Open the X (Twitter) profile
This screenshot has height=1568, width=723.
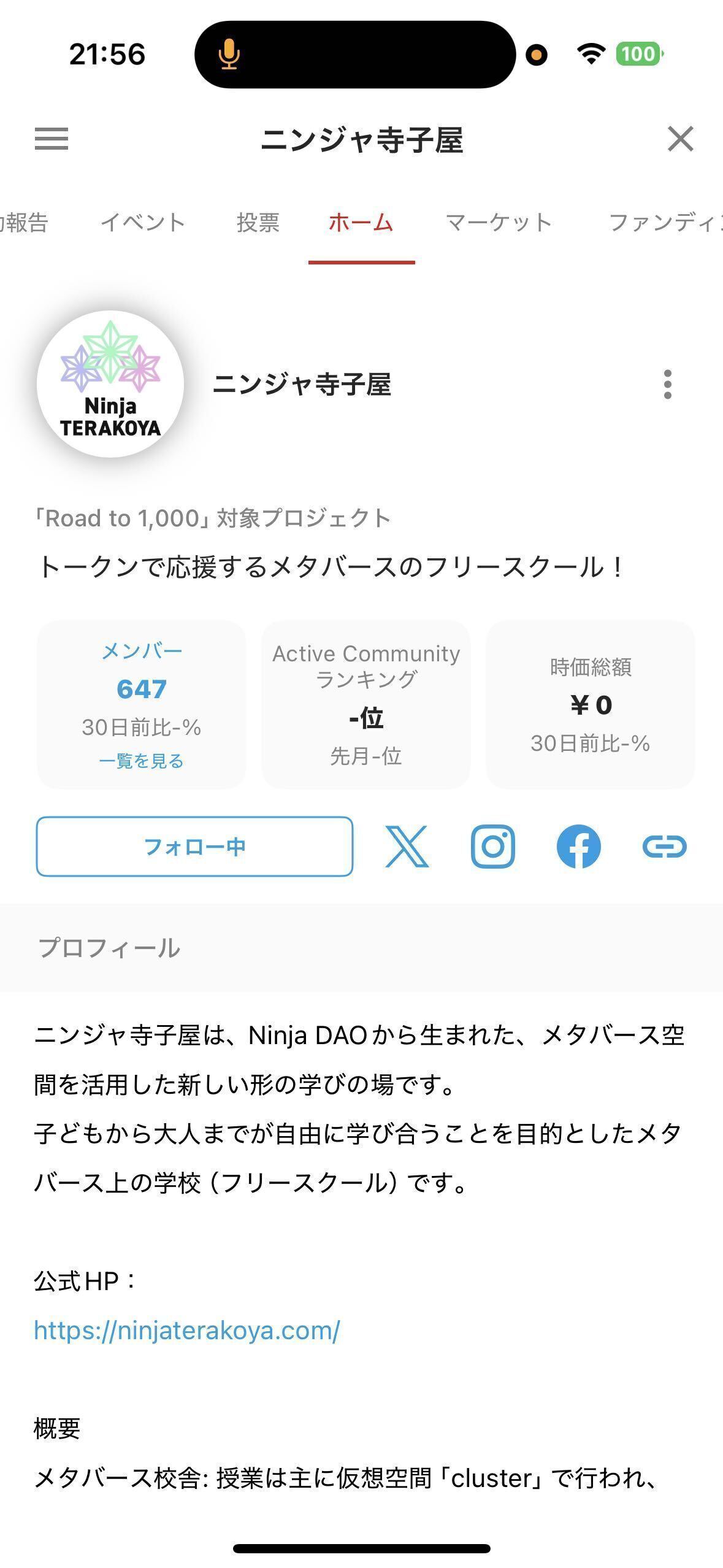(407, 847)
